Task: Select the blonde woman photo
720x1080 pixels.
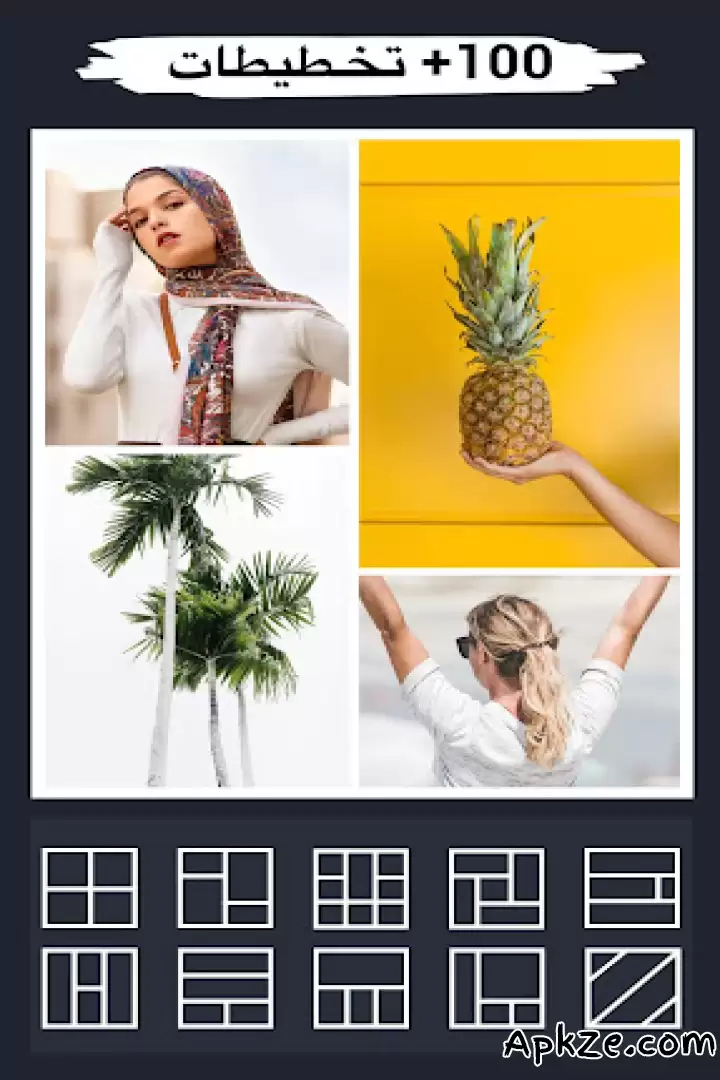Action: pos(520,680)
